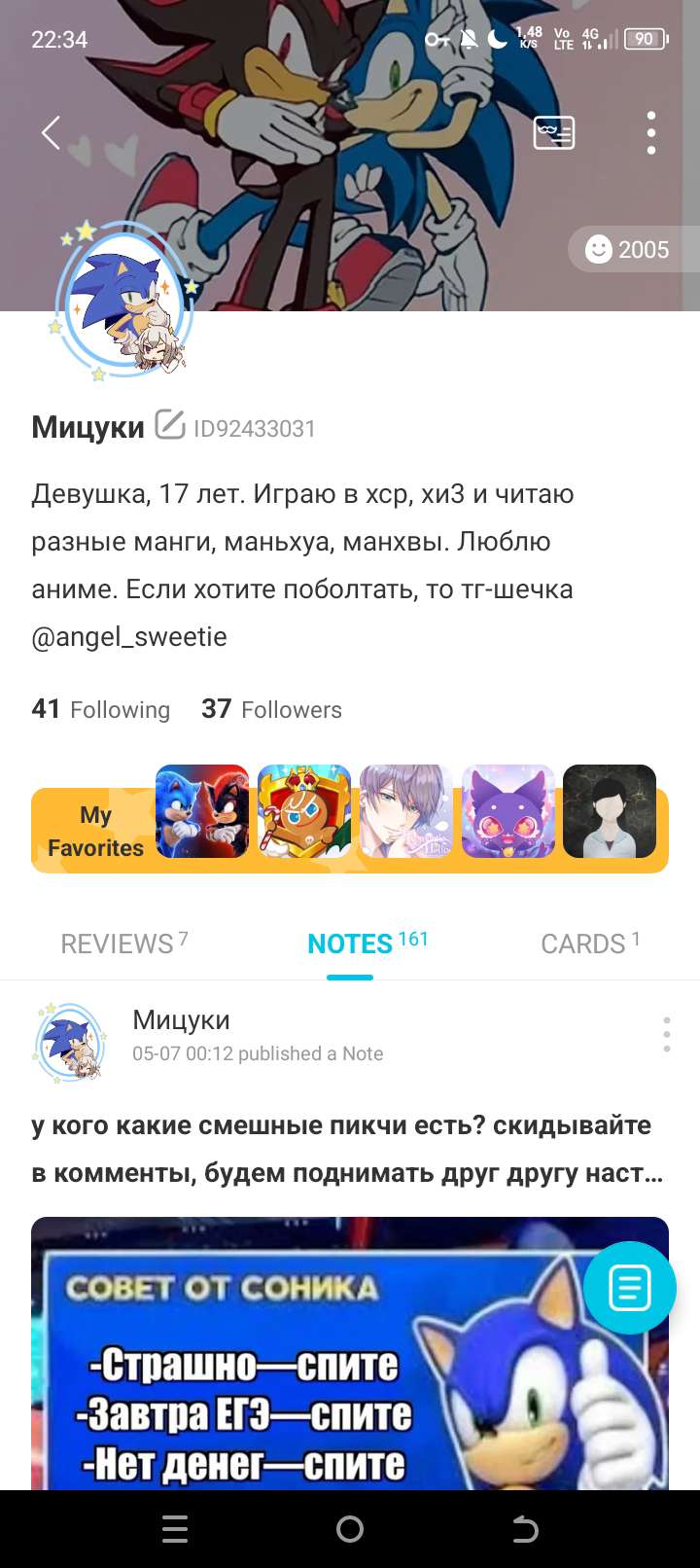This screenshot has height=1568, width=700.
Task: Edit the nickname with the pencil icon
Action: 170,426
